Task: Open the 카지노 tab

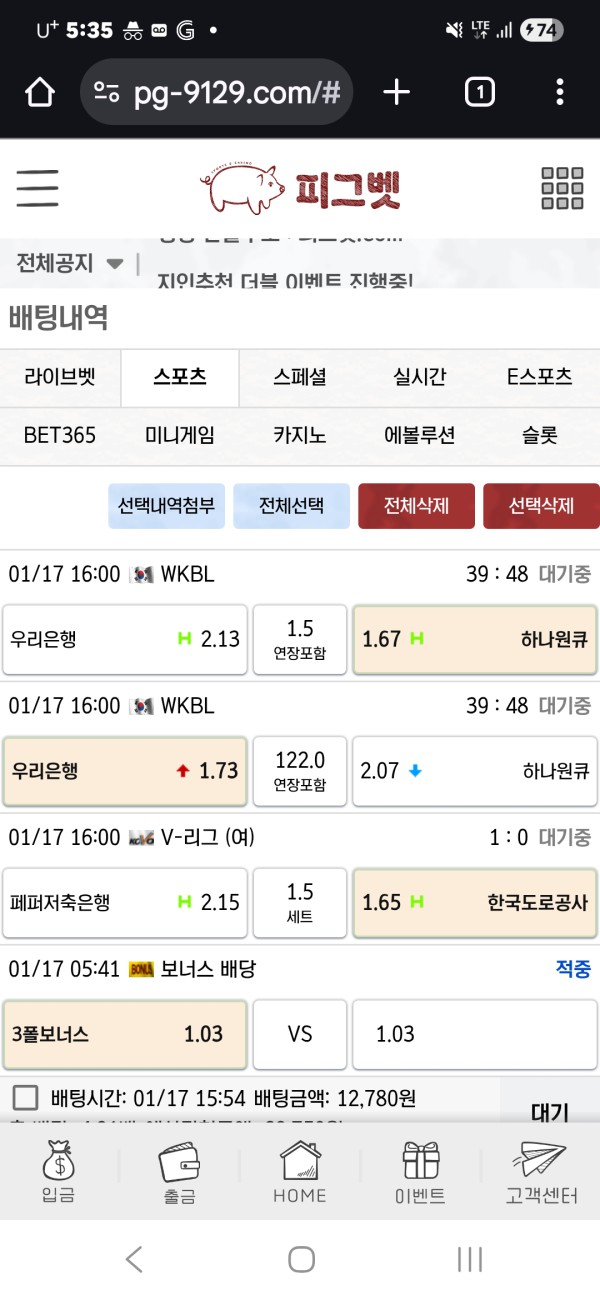Action: 300,435
